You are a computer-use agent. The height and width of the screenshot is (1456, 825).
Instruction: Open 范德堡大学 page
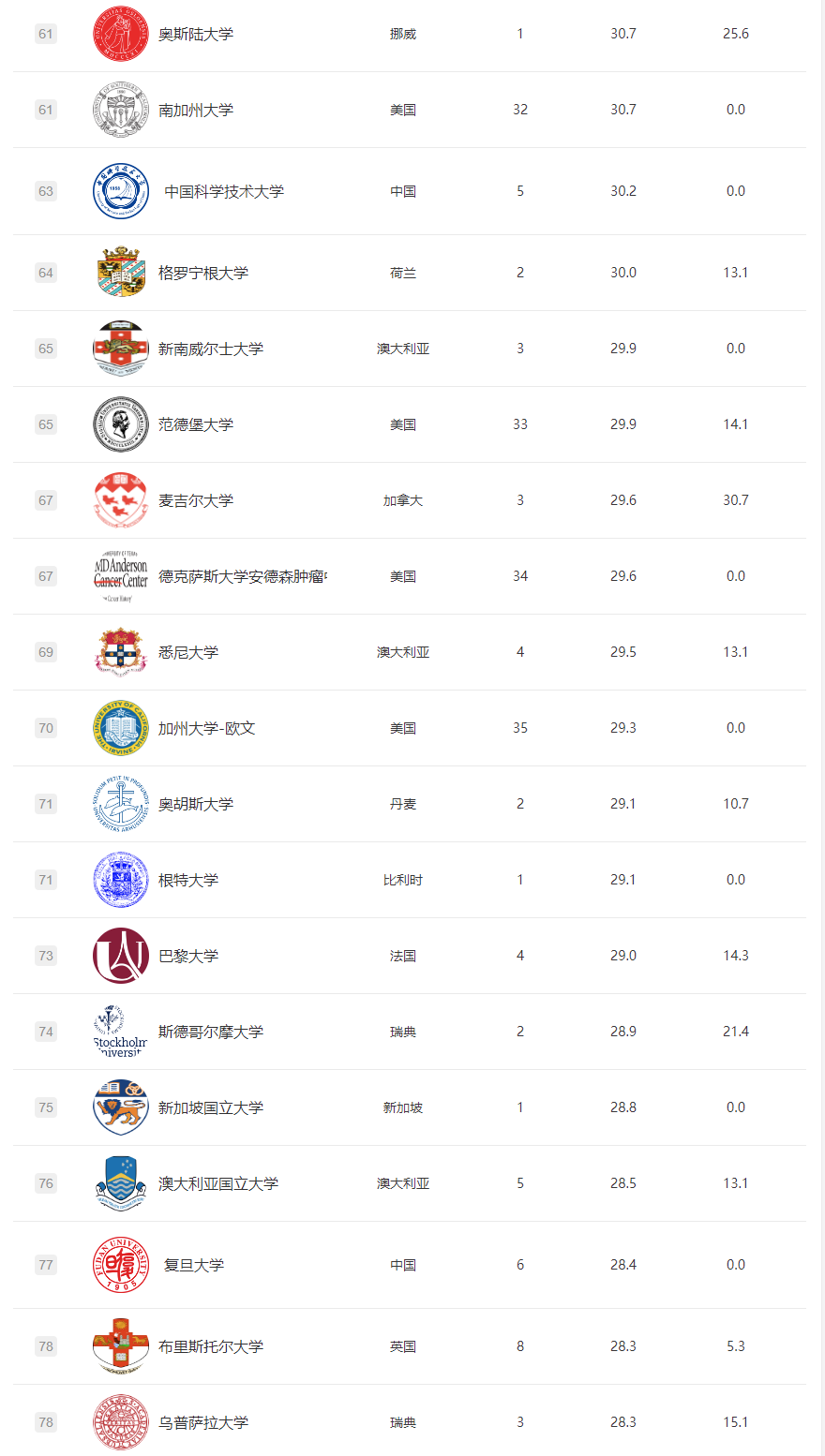[196, 424]
